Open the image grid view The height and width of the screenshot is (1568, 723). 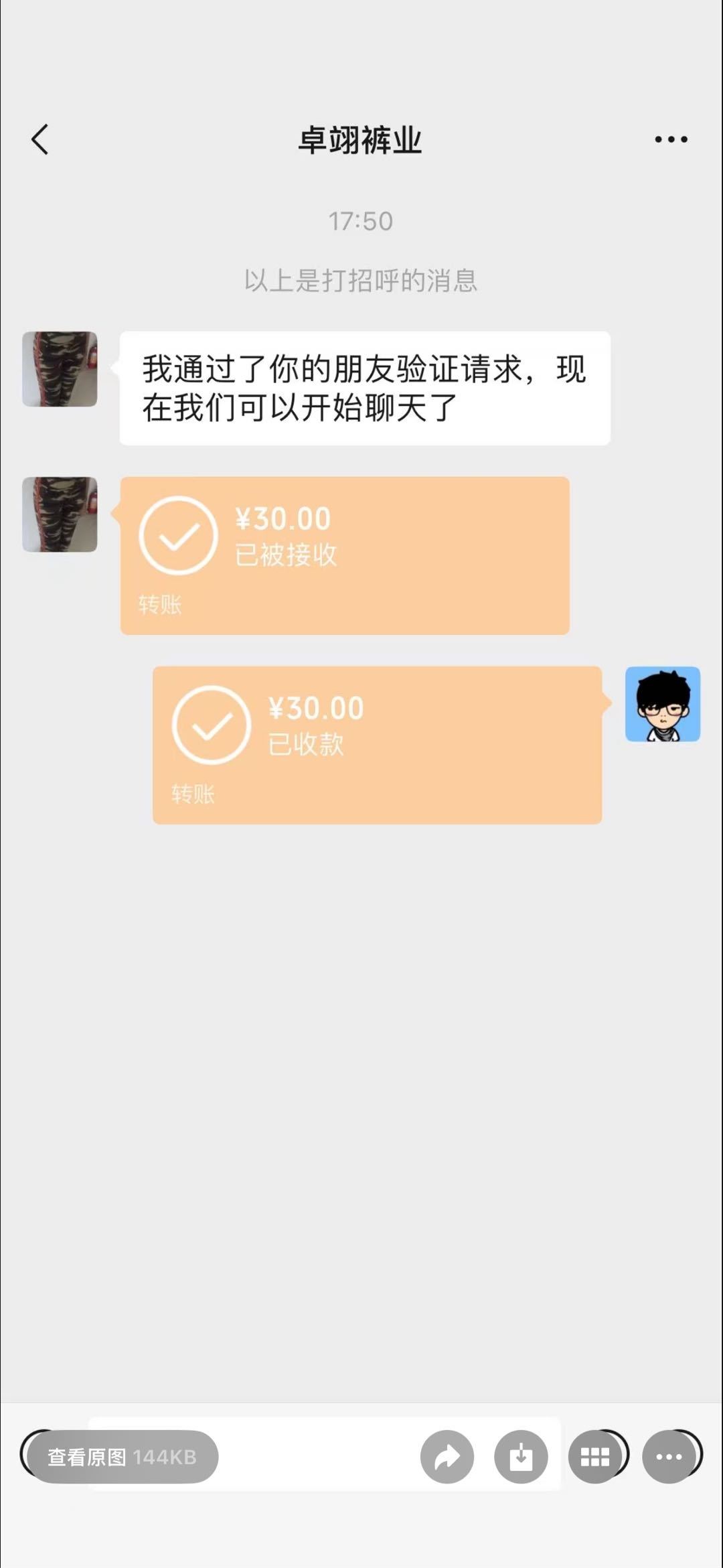tap(594, 1457)
